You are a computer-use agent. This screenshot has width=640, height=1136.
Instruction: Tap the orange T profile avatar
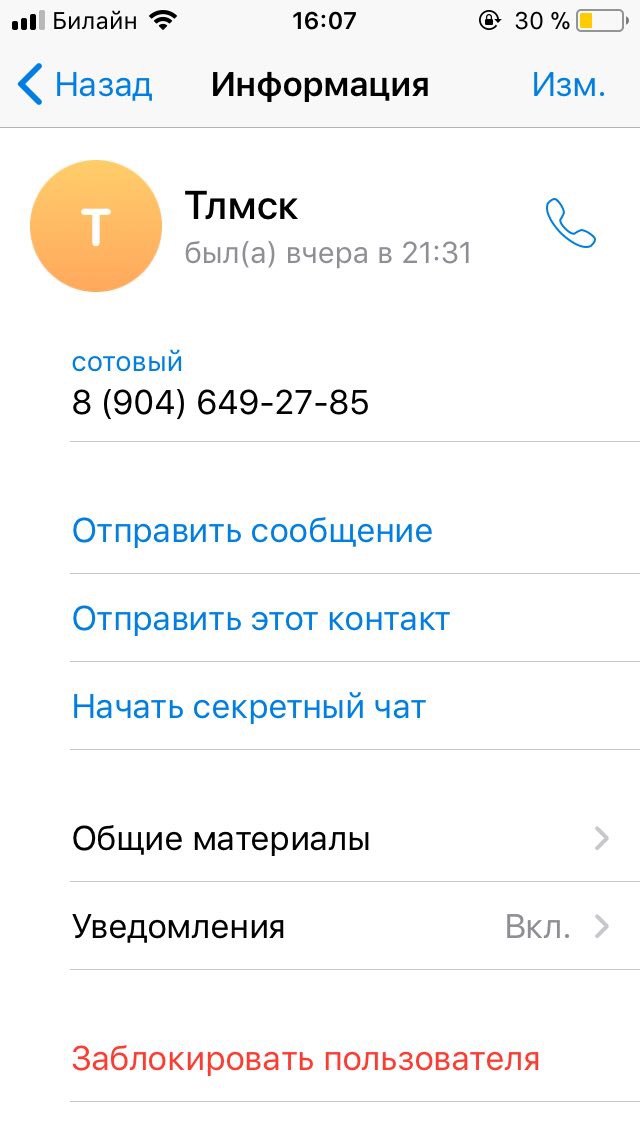click(x=96, y=226)
